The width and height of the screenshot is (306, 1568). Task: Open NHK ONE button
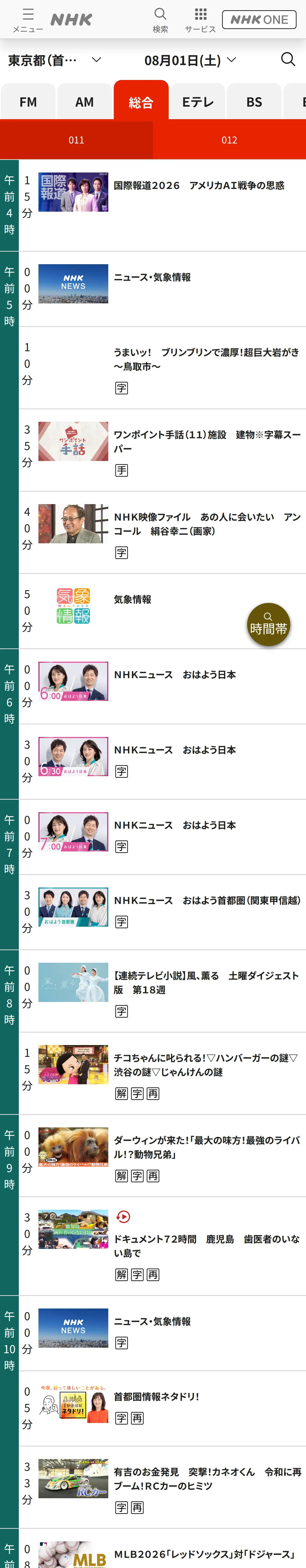(x=259, y=20)
